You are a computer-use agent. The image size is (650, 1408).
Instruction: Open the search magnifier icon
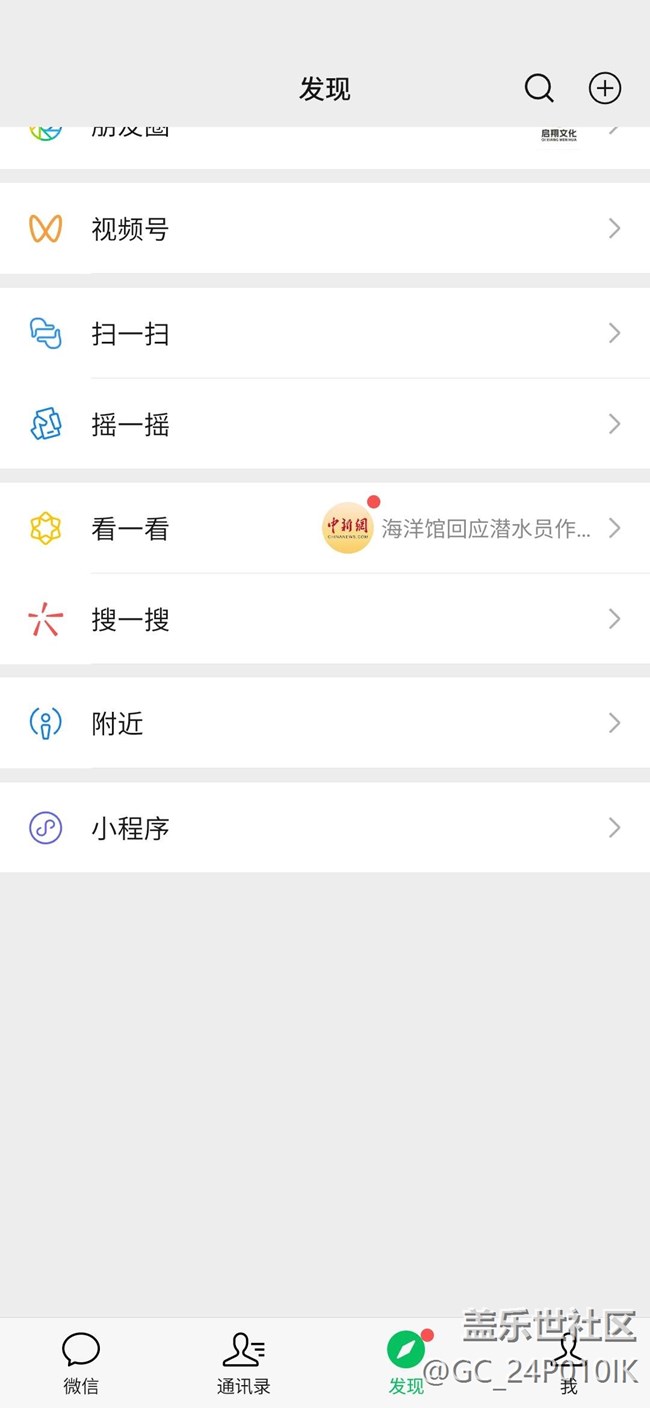[x=539, y=89]
